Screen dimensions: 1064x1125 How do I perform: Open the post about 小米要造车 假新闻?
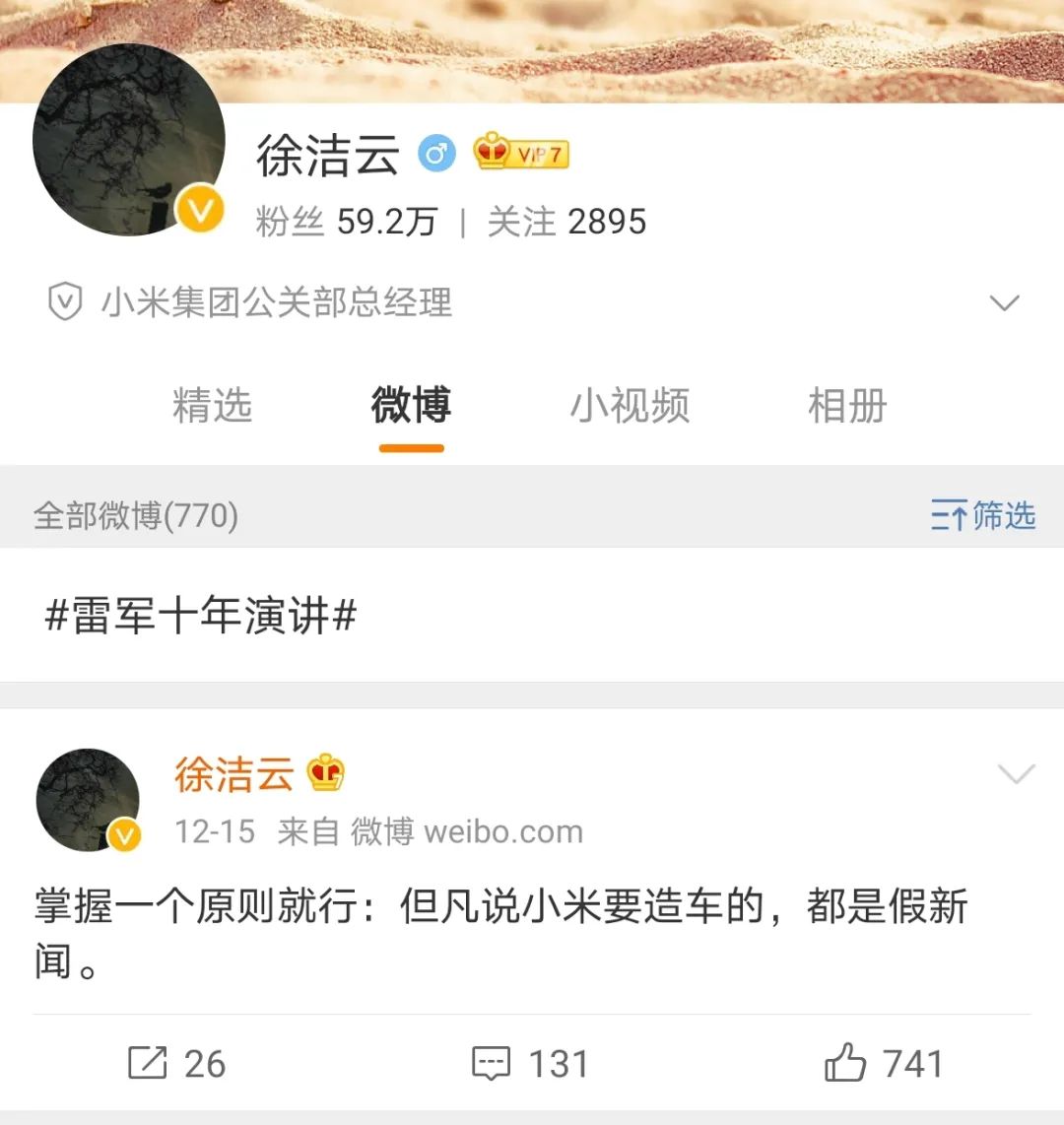pos(500,932)
